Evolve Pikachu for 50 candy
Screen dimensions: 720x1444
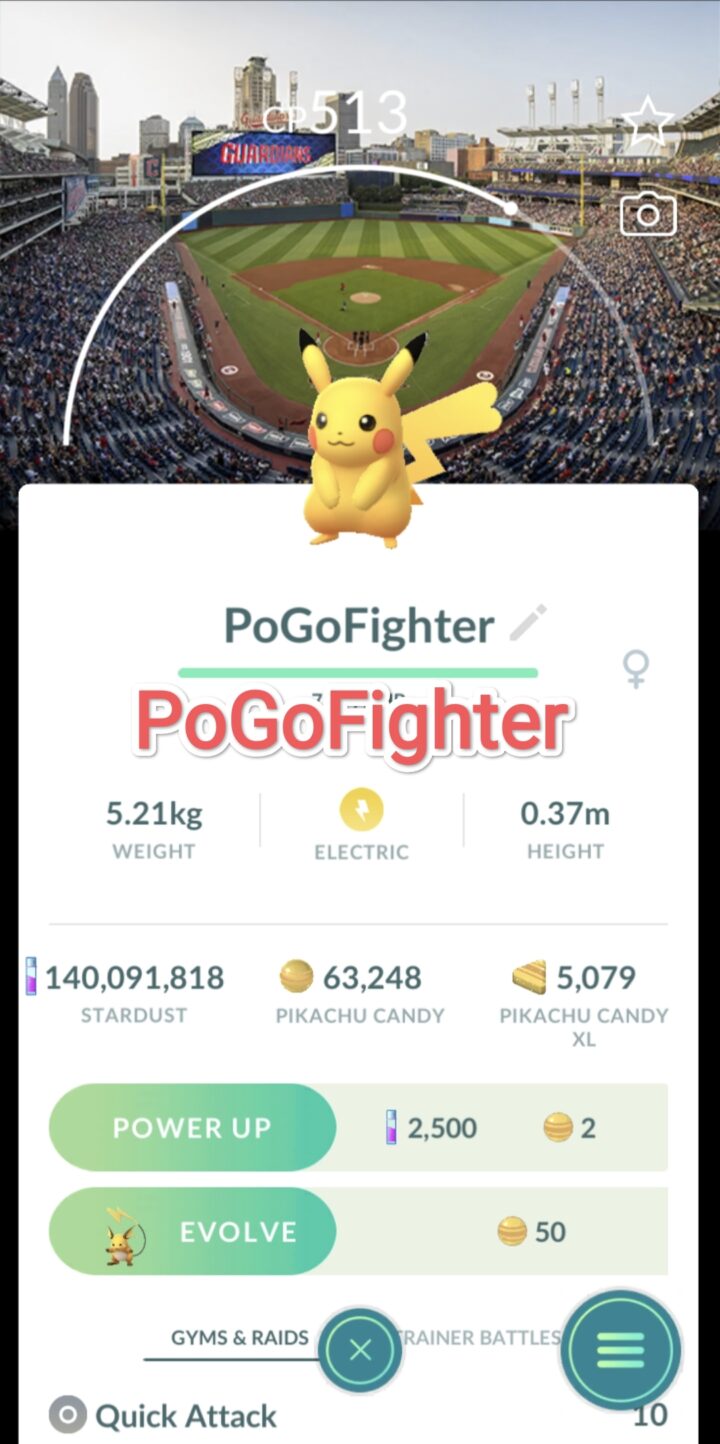(x=192, y=1232)
